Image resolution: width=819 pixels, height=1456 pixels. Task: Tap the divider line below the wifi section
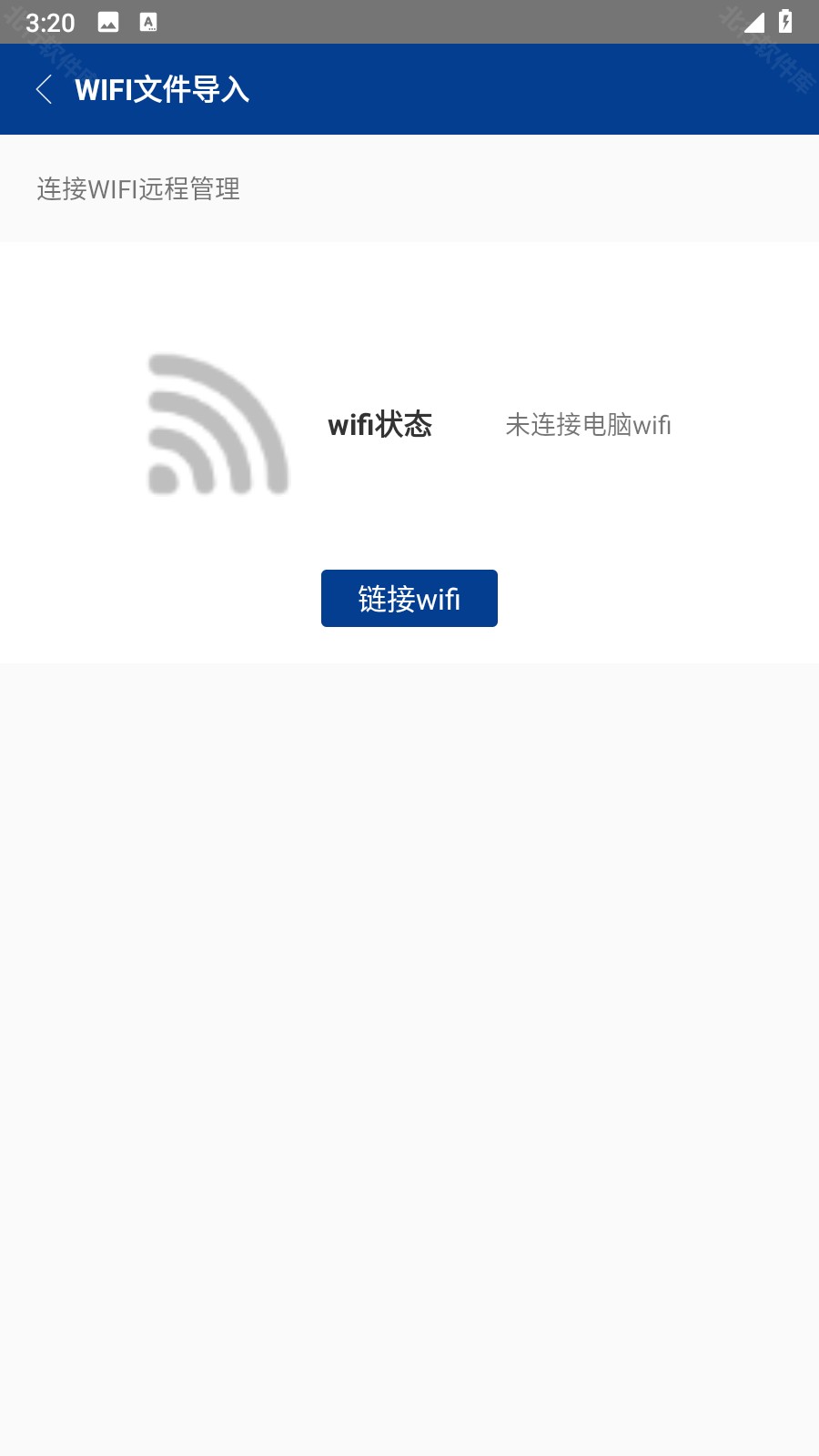(409, 662)
